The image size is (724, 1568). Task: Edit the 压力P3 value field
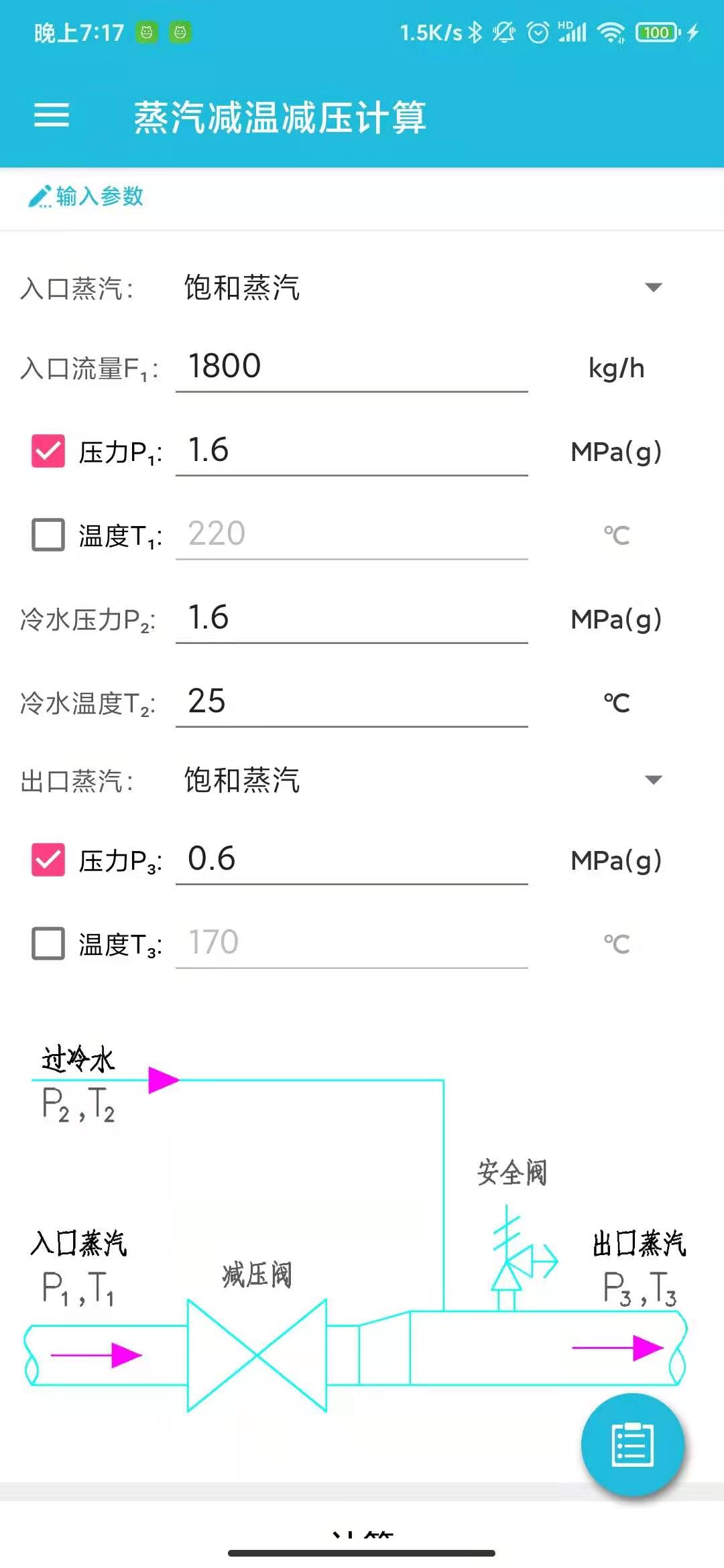351,860
